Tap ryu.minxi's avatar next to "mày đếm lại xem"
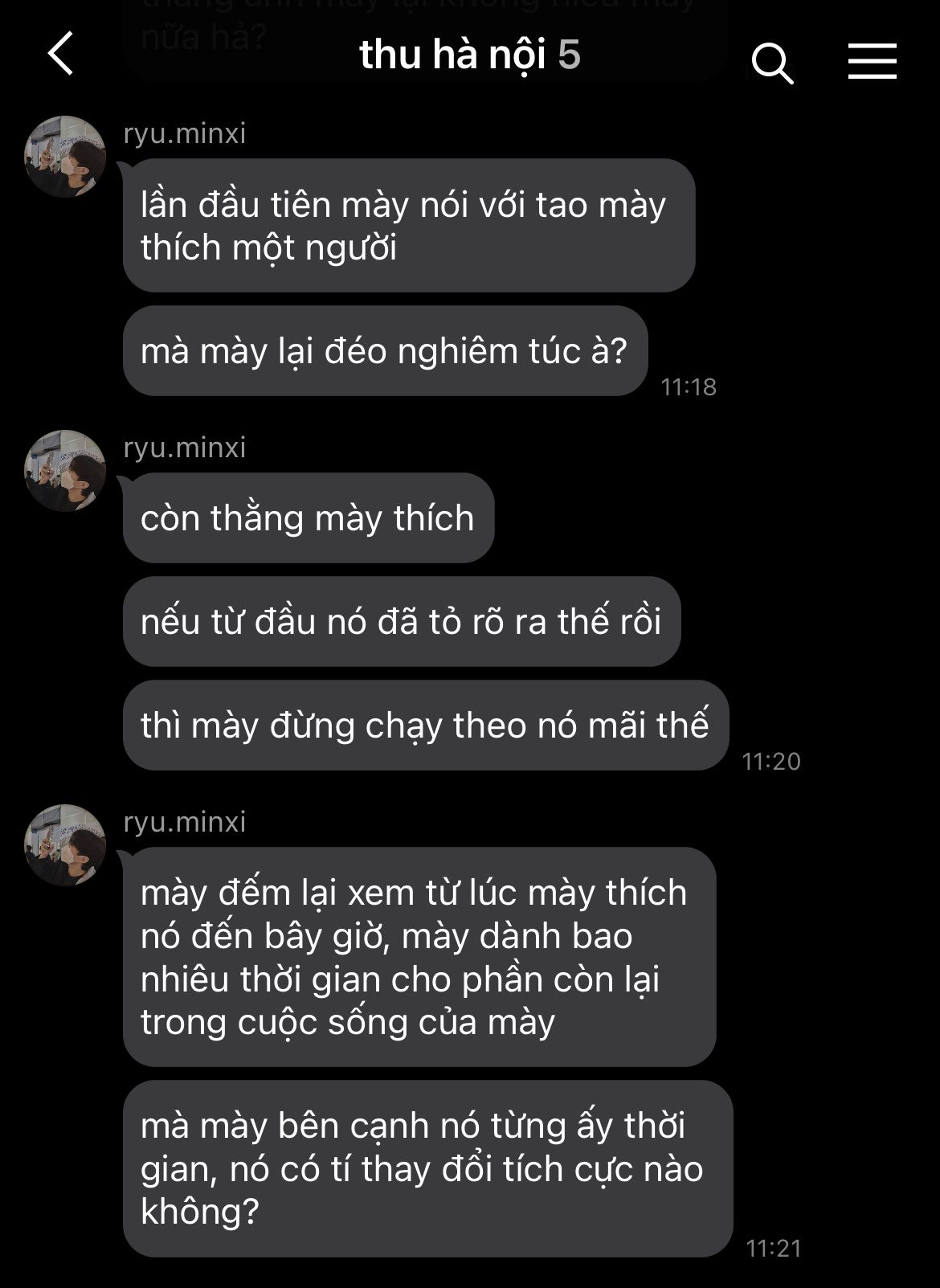This screenshot has height=1288, width=940. coord(65,845)
